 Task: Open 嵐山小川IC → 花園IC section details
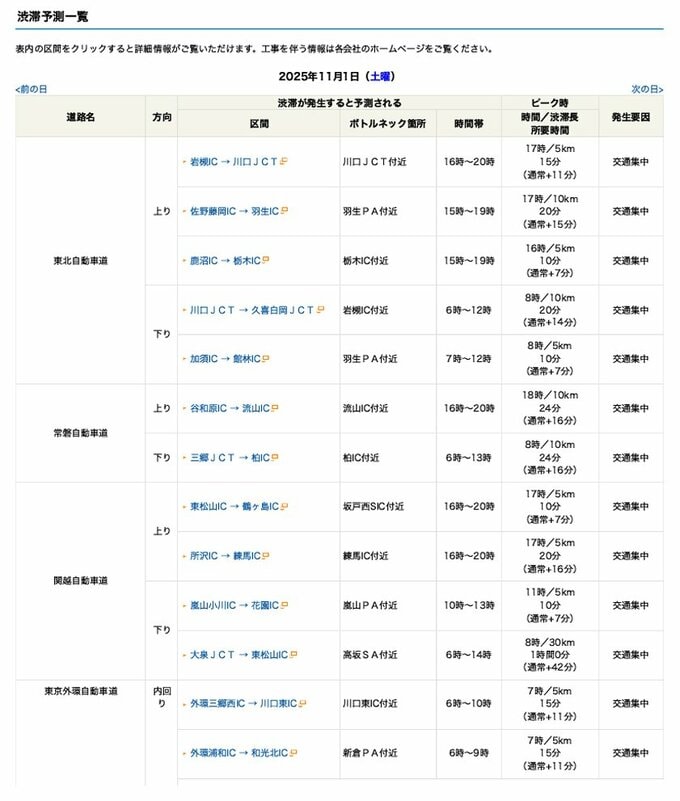coord(234,605)
